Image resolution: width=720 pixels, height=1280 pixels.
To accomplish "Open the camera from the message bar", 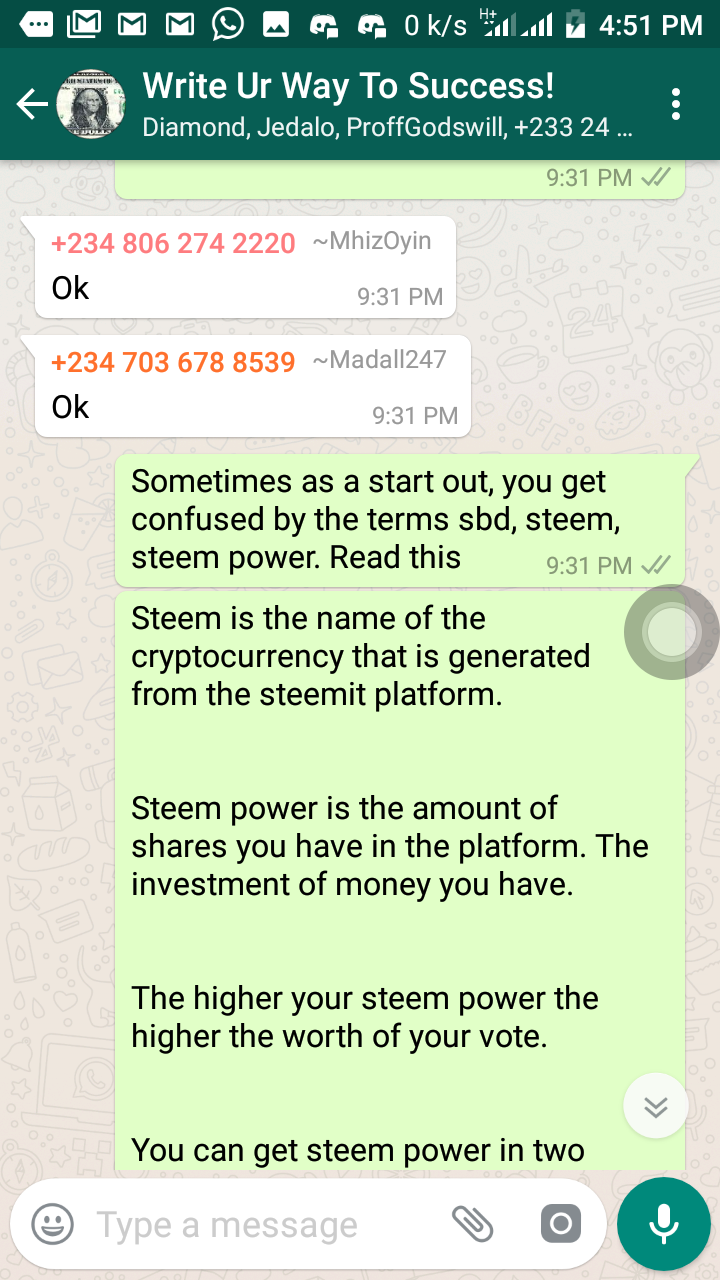I will (x=560, y=1223).
